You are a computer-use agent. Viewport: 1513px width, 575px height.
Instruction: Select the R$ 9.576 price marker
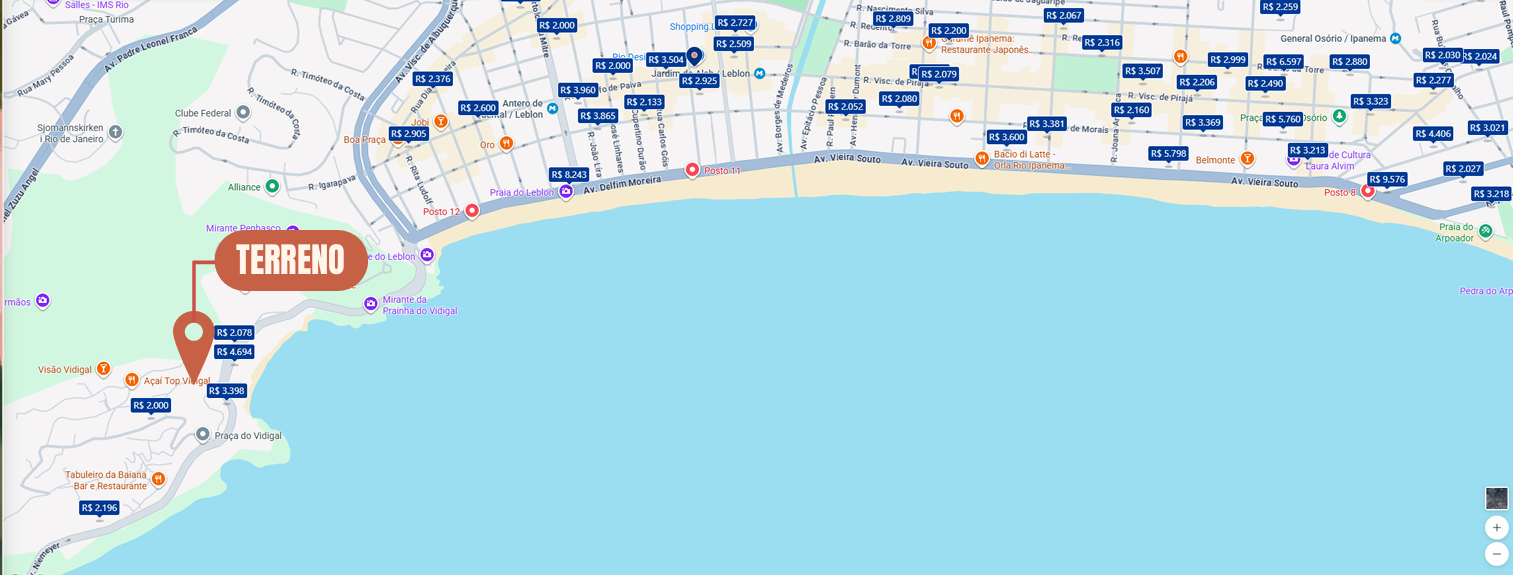click(x=1387, y=180)
